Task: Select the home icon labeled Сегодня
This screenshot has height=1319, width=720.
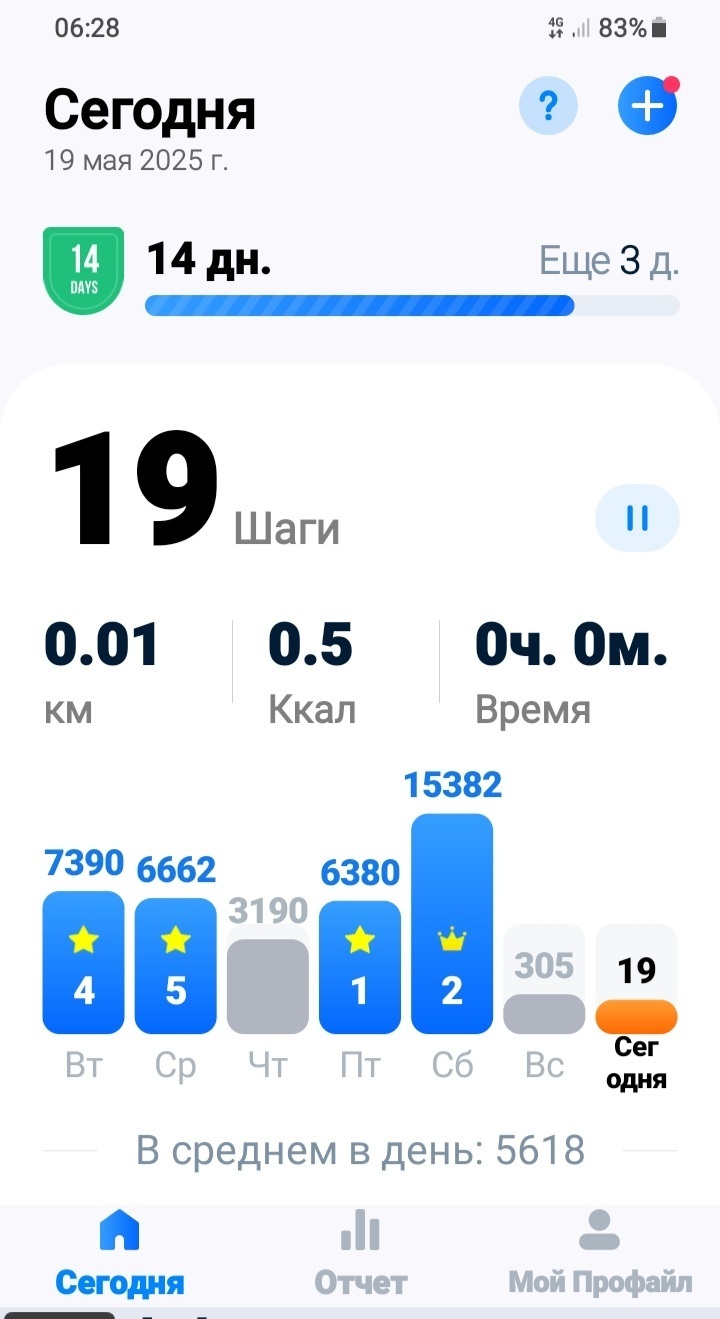Action: click(x=119, y=1234)
